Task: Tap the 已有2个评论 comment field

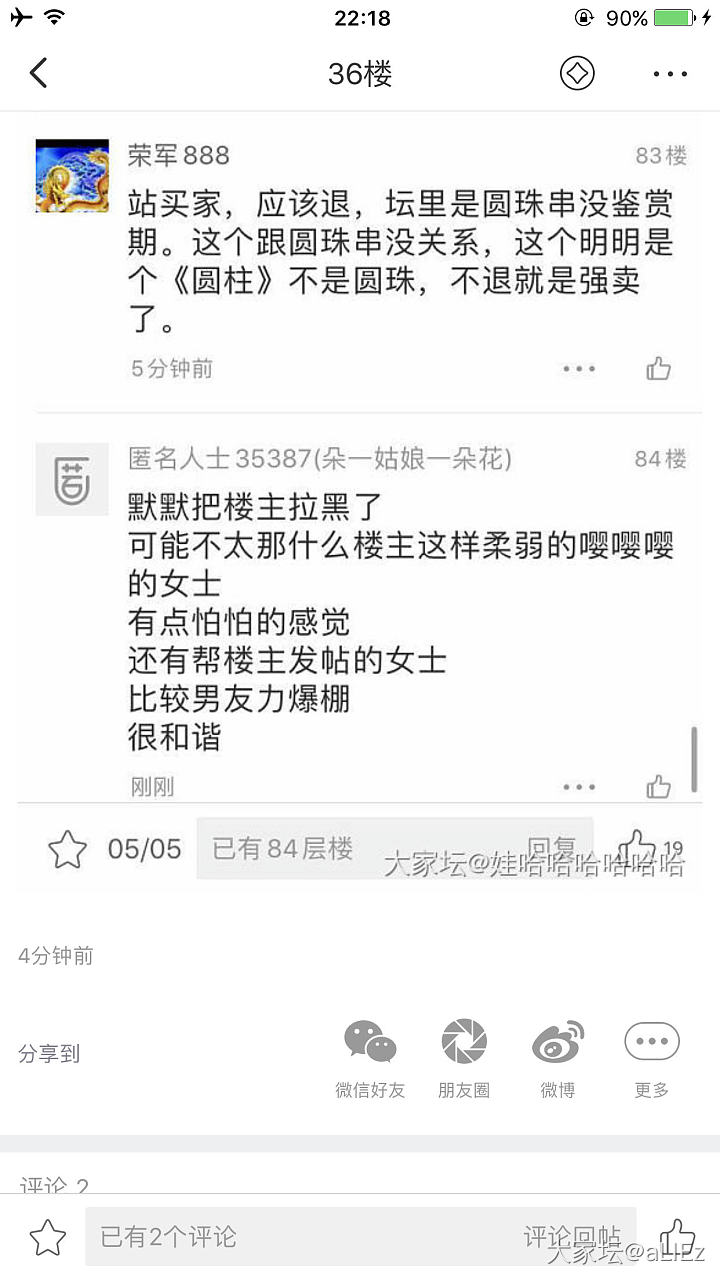Action: [300, 1237]
